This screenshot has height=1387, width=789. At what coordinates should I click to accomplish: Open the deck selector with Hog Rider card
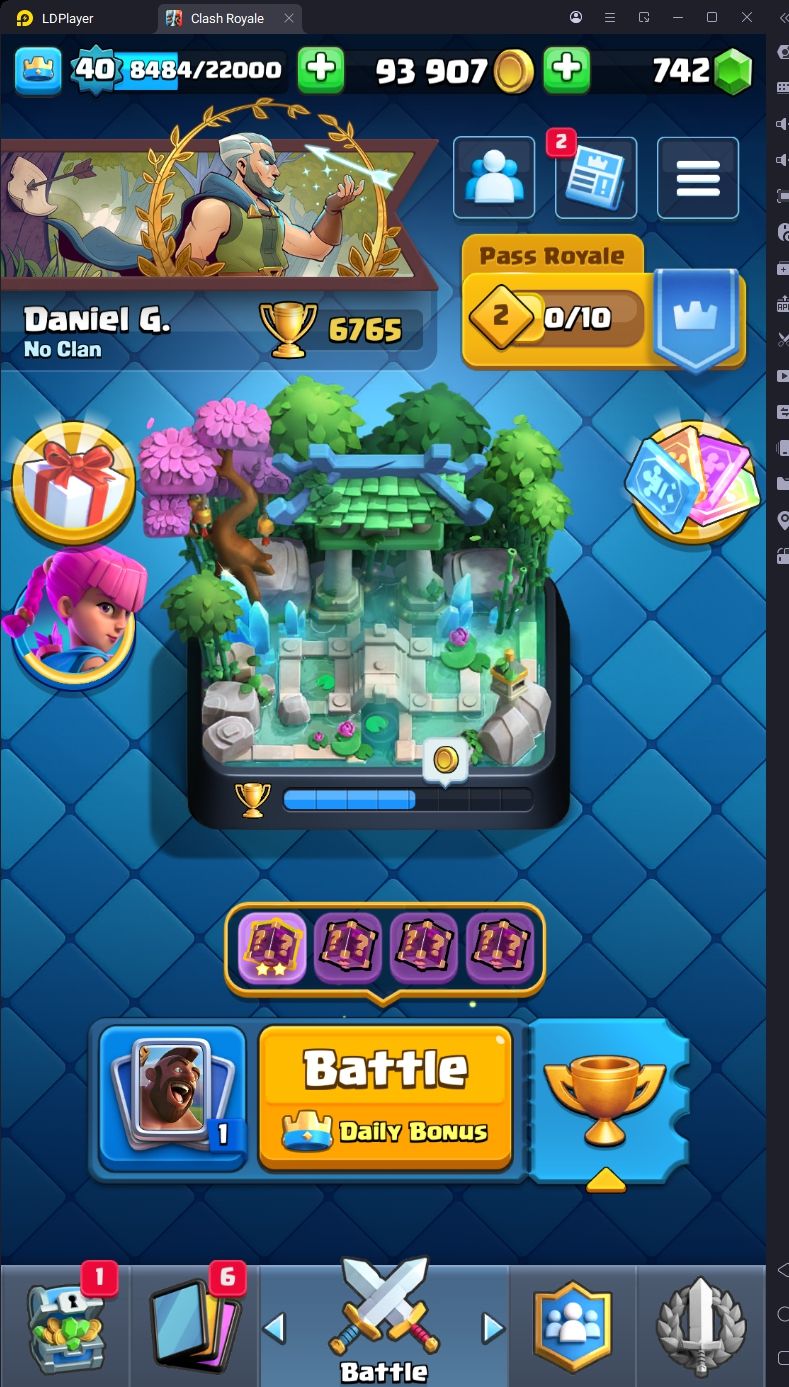click(x=173, y=1097)
